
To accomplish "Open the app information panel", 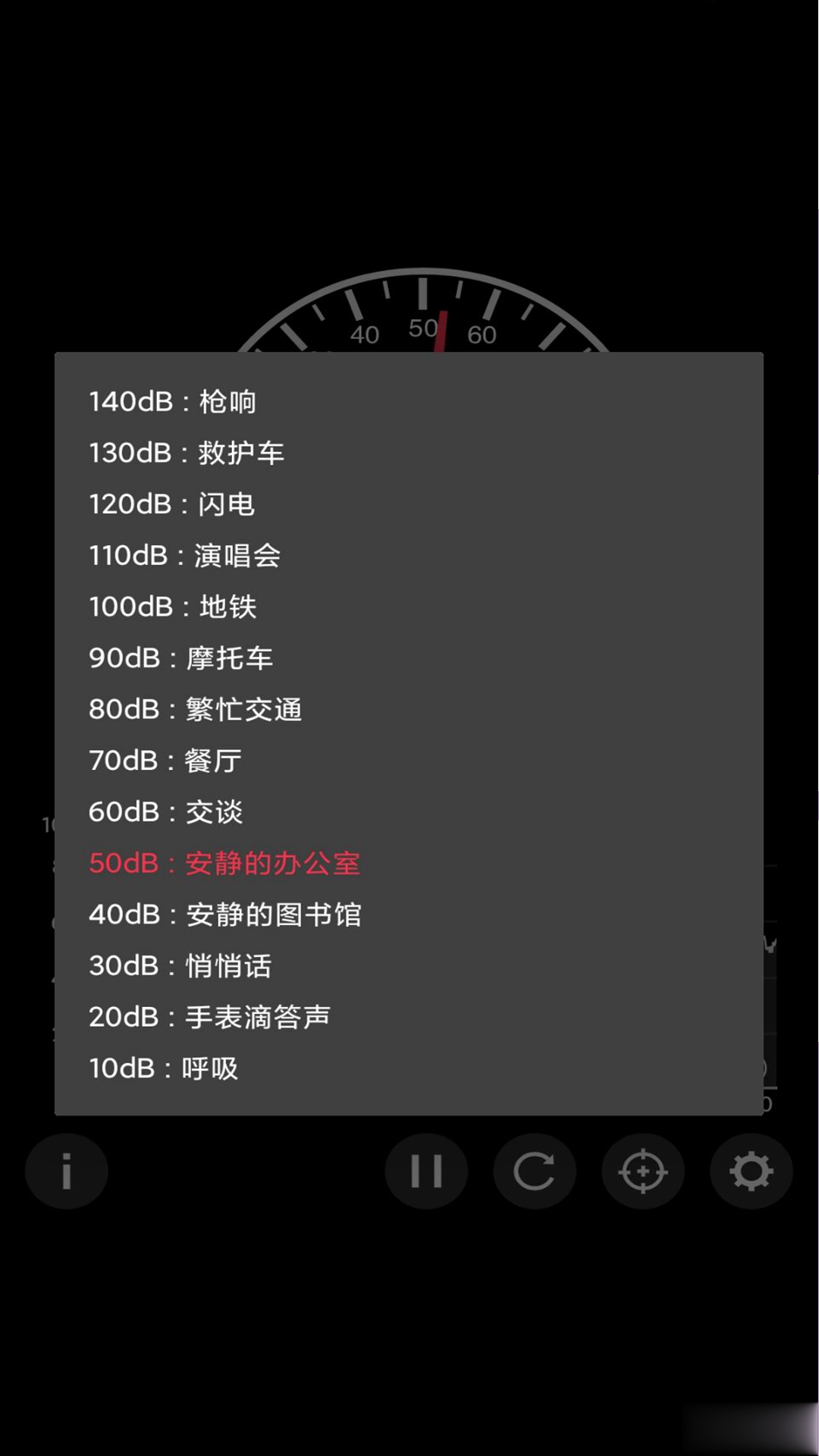I will point(66,1171).
